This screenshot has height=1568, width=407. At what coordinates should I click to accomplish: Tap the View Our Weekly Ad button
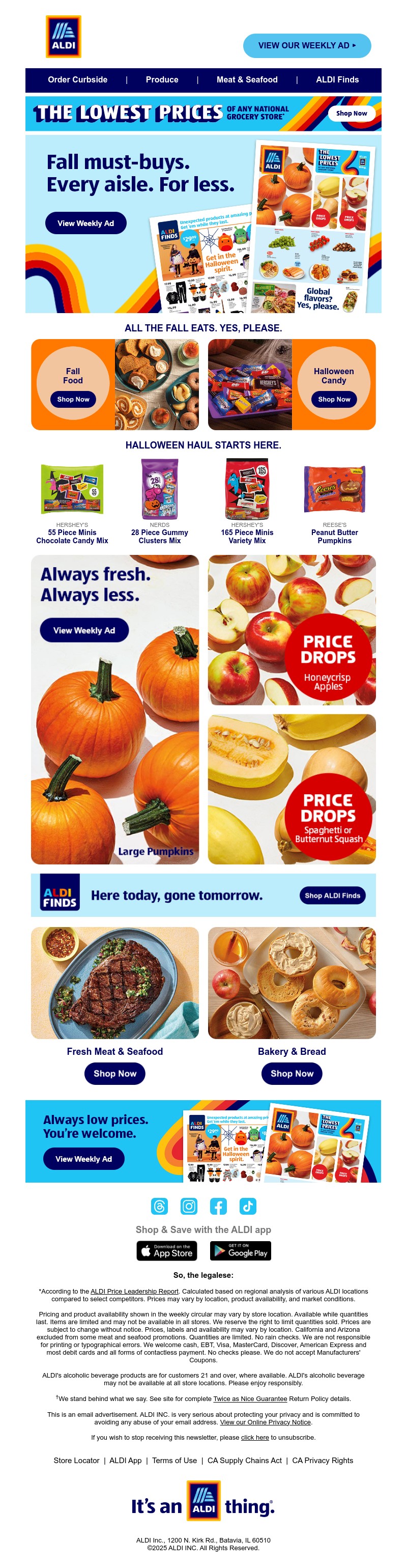coord(307,46)
